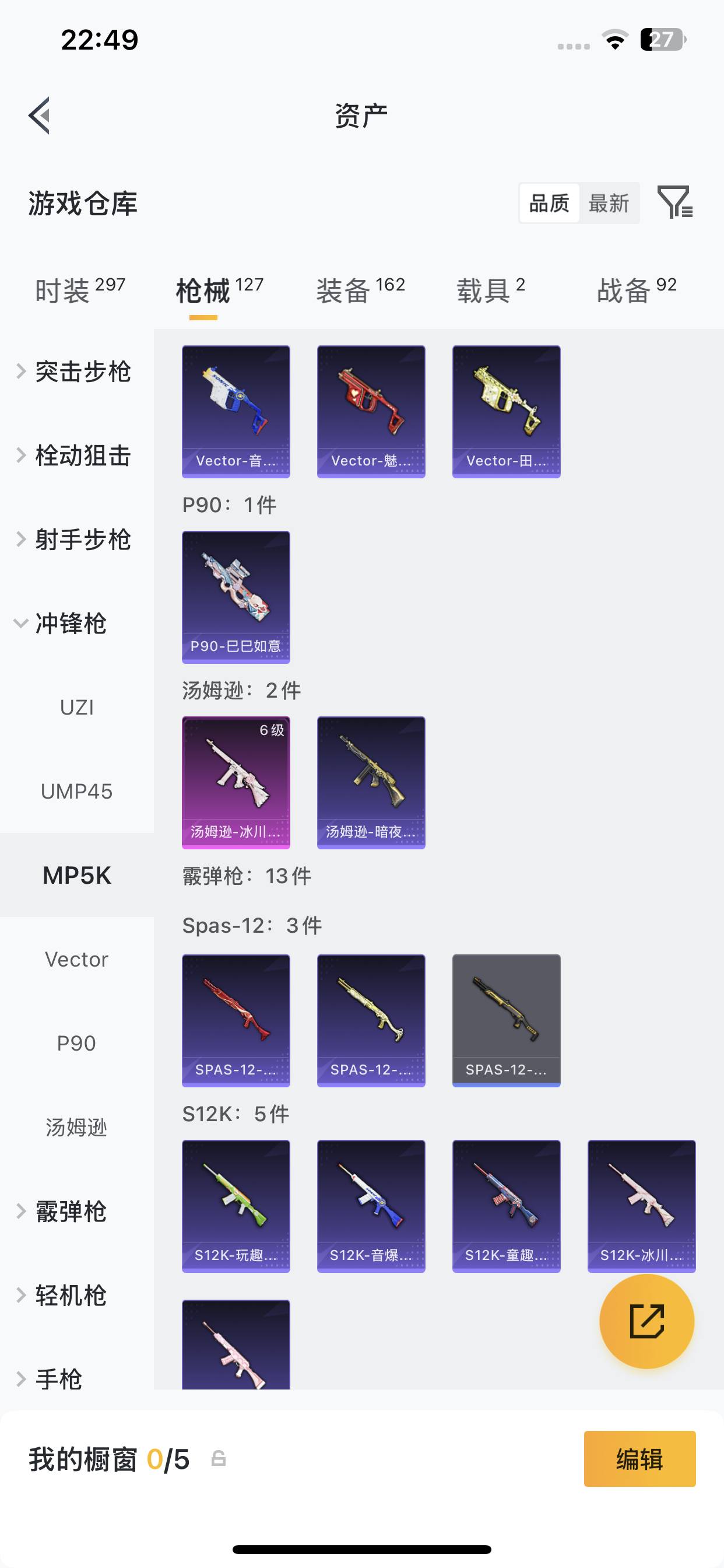Select UZI in the sidebar
The image size is (724, 1568).
pyautogui.click(x=79, y=708)
